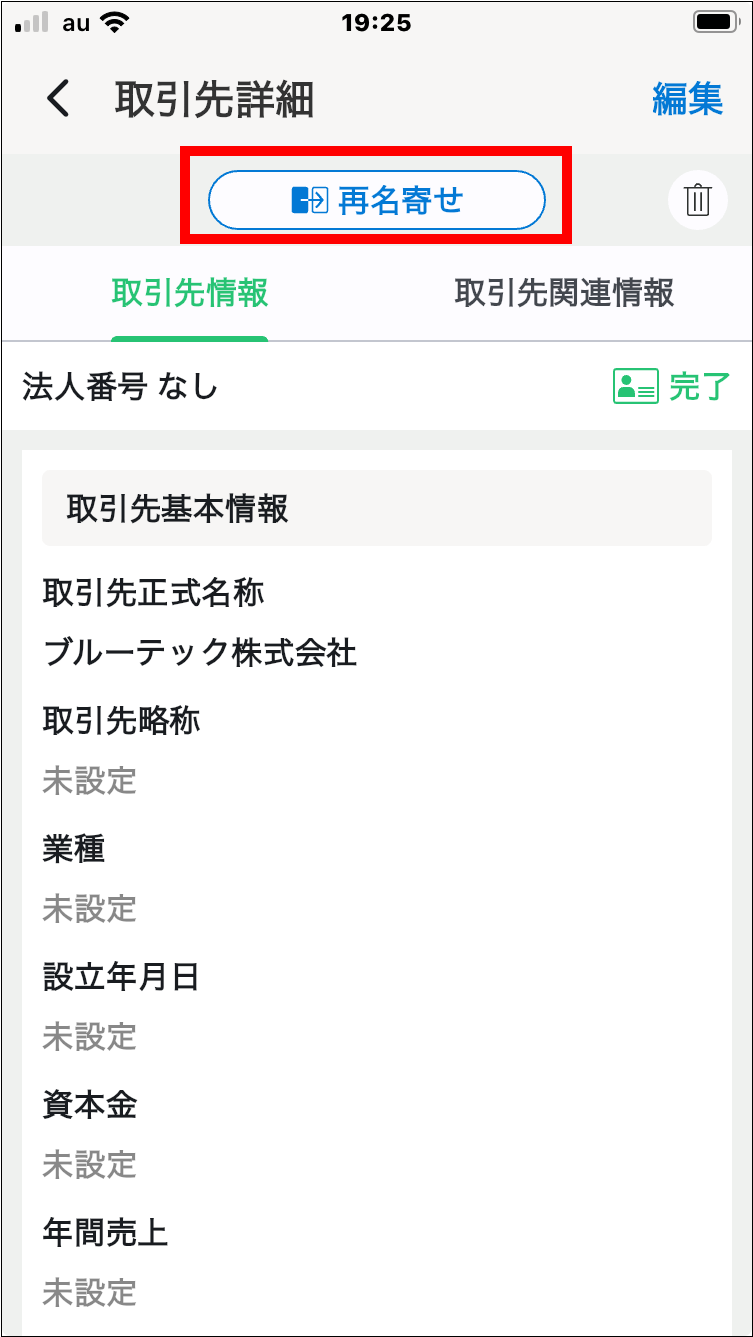The image size is (753, 1337).
Task: Tap 編集 to edit this client
Action: click(687, 100)
